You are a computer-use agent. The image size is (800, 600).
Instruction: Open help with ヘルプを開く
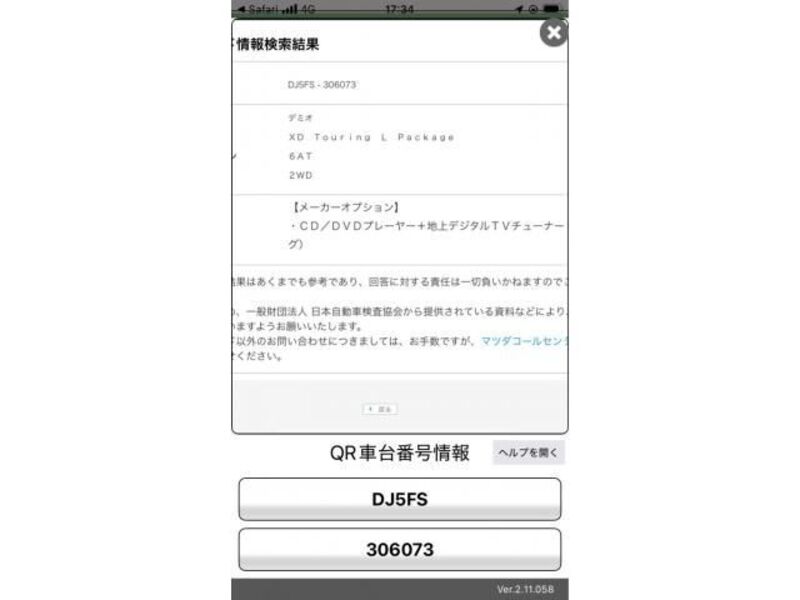(x=529, y=453)
